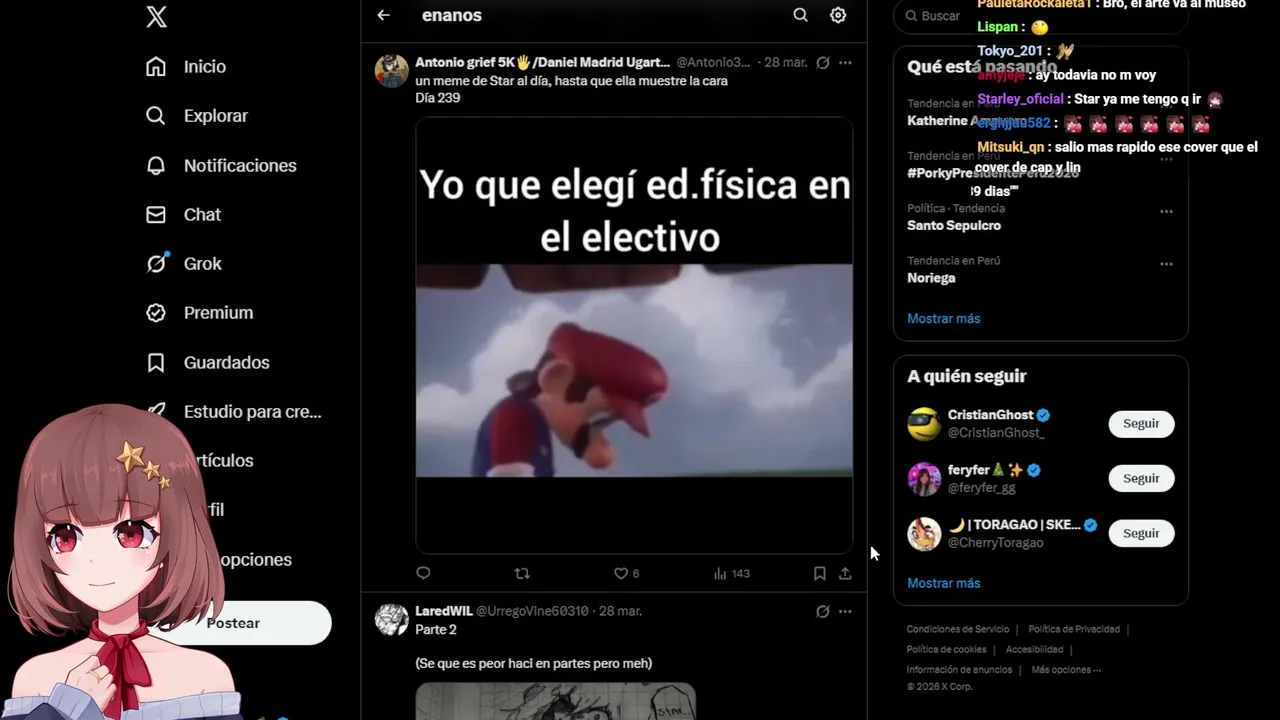Repost Antonio grief 5K's meme
Image resolution: width=1280 pixels, height=720 pixels.
(x=521, y=574)
